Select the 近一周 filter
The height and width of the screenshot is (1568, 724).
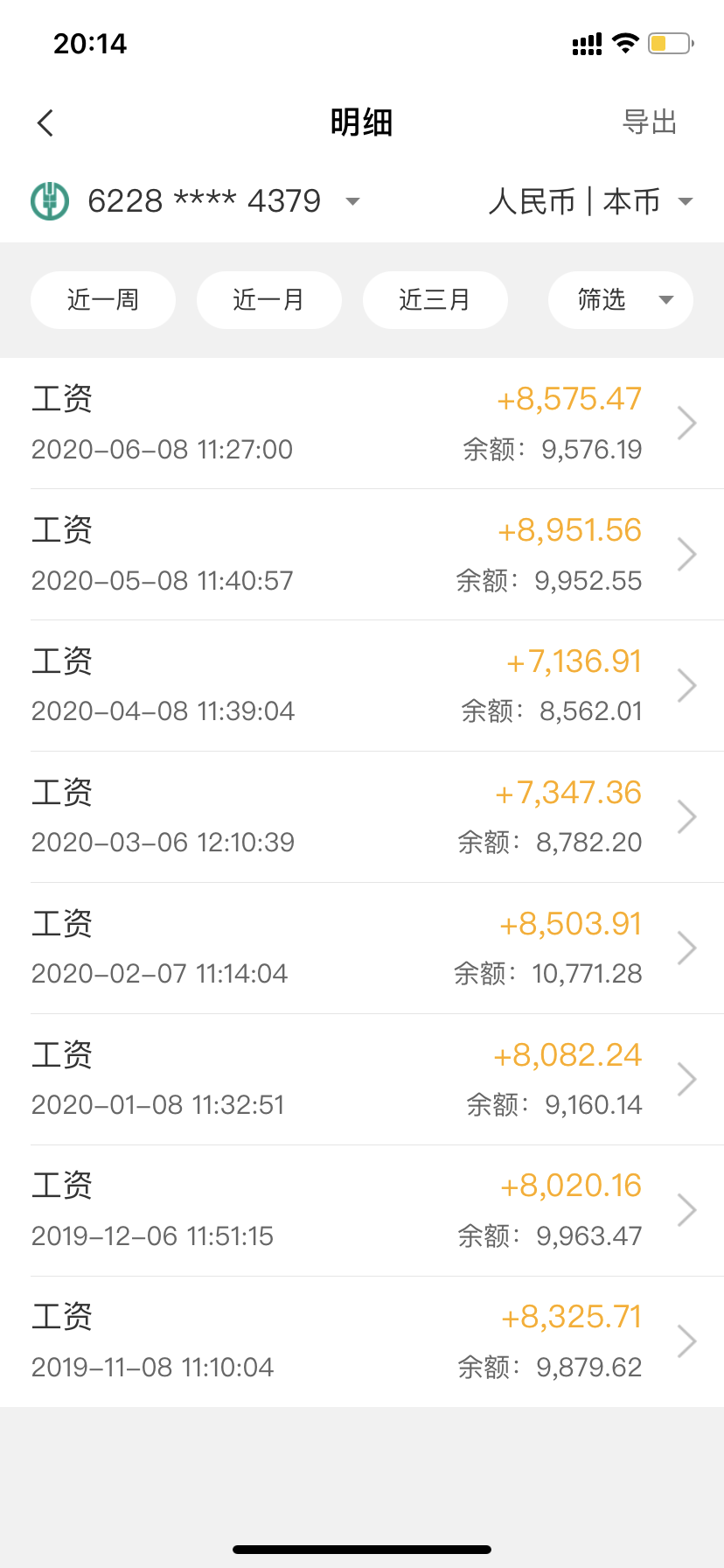102,299
